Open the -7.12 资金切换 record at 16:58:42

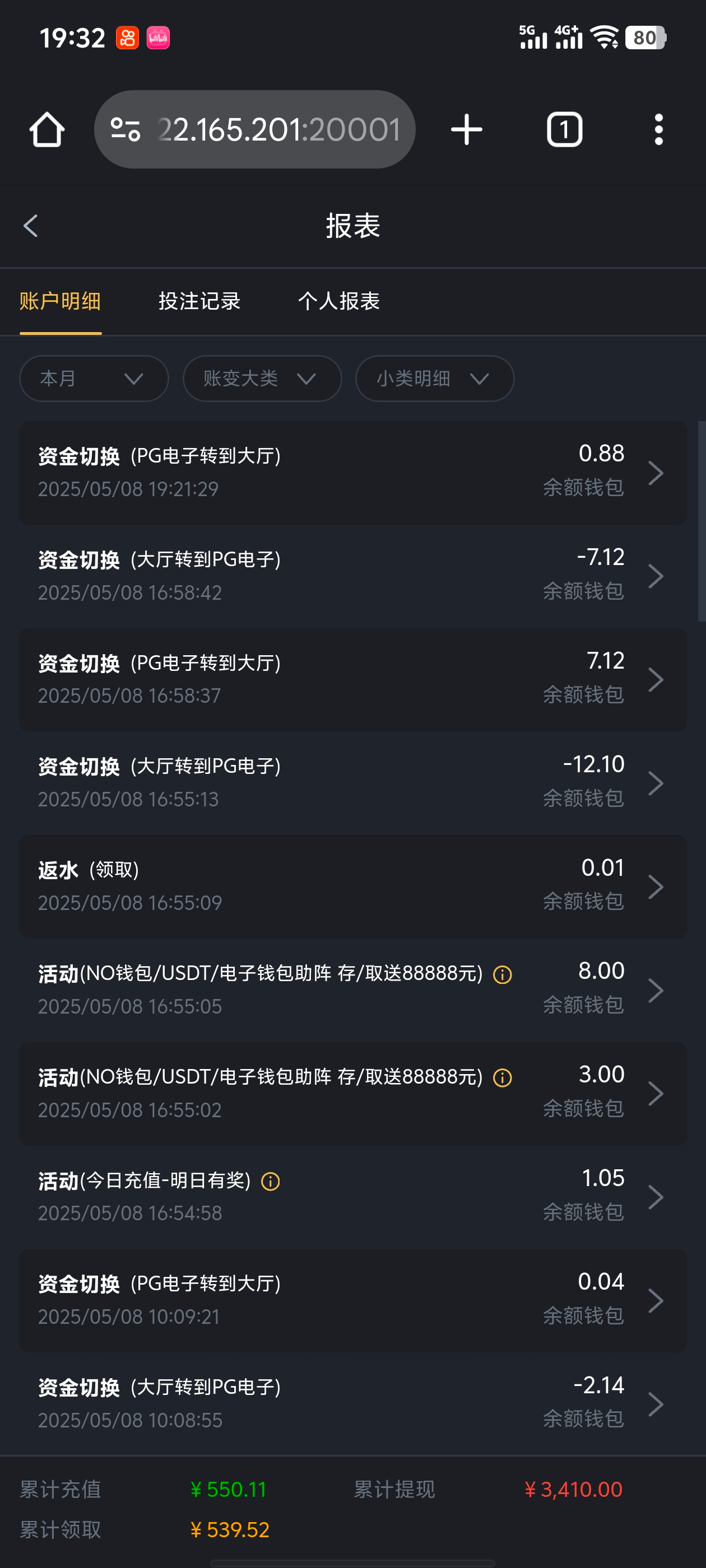pos(352,576)
